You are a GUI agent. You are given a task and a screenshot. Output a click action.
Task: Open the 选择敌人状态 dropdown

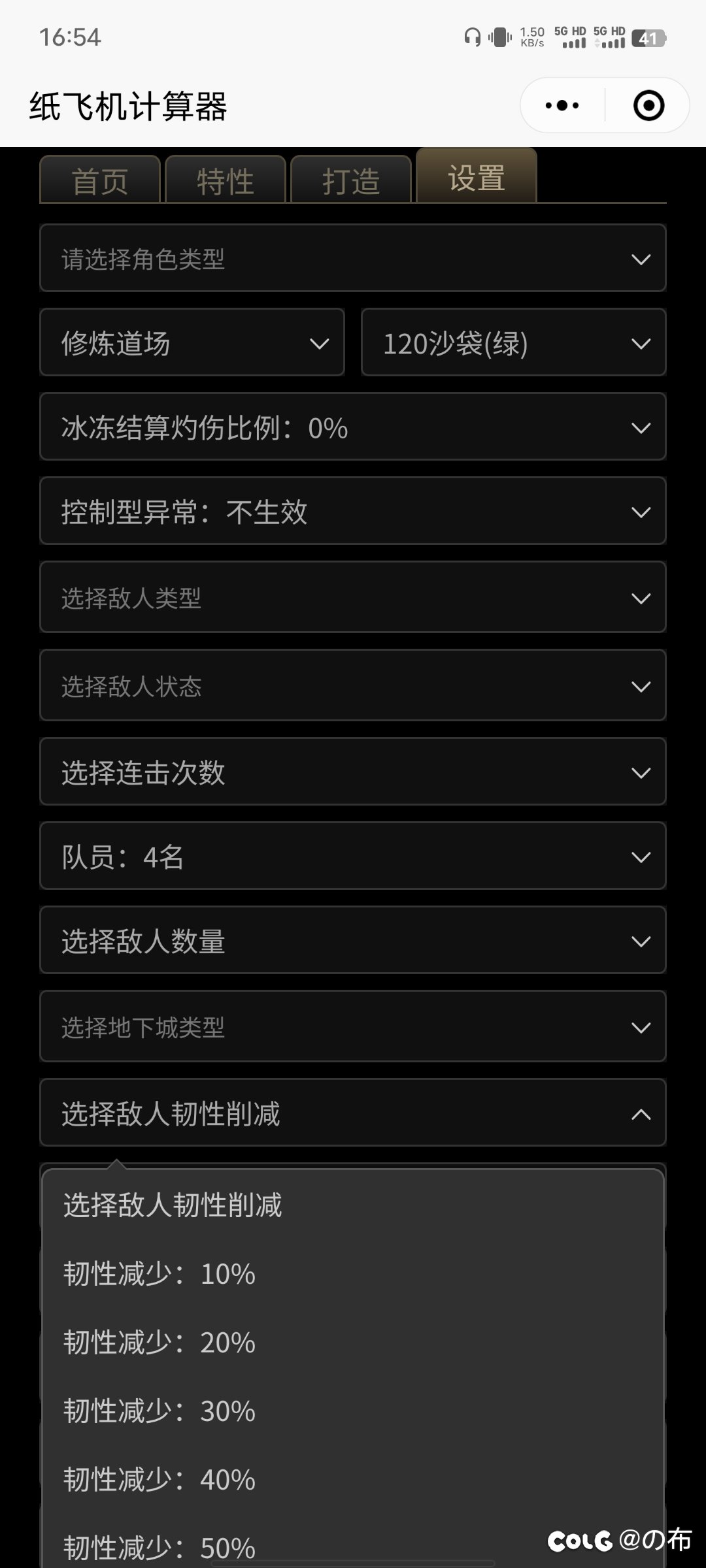pos(353,686)
